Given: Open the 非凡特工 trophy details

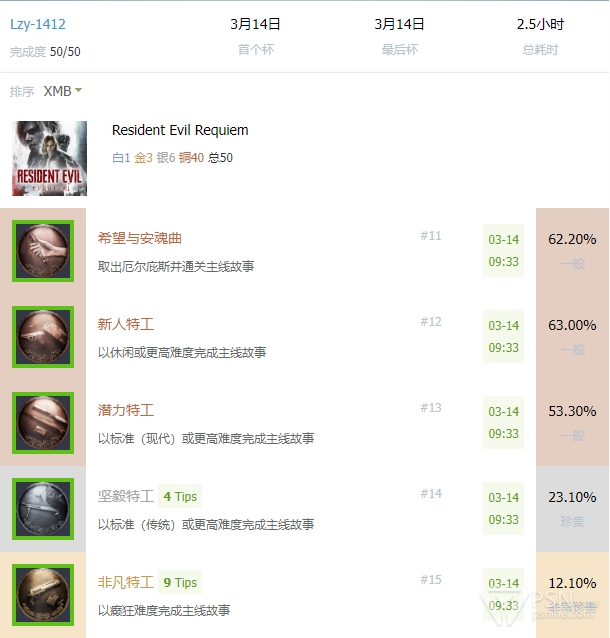Looking at the screenshot, I should (126, 582).
